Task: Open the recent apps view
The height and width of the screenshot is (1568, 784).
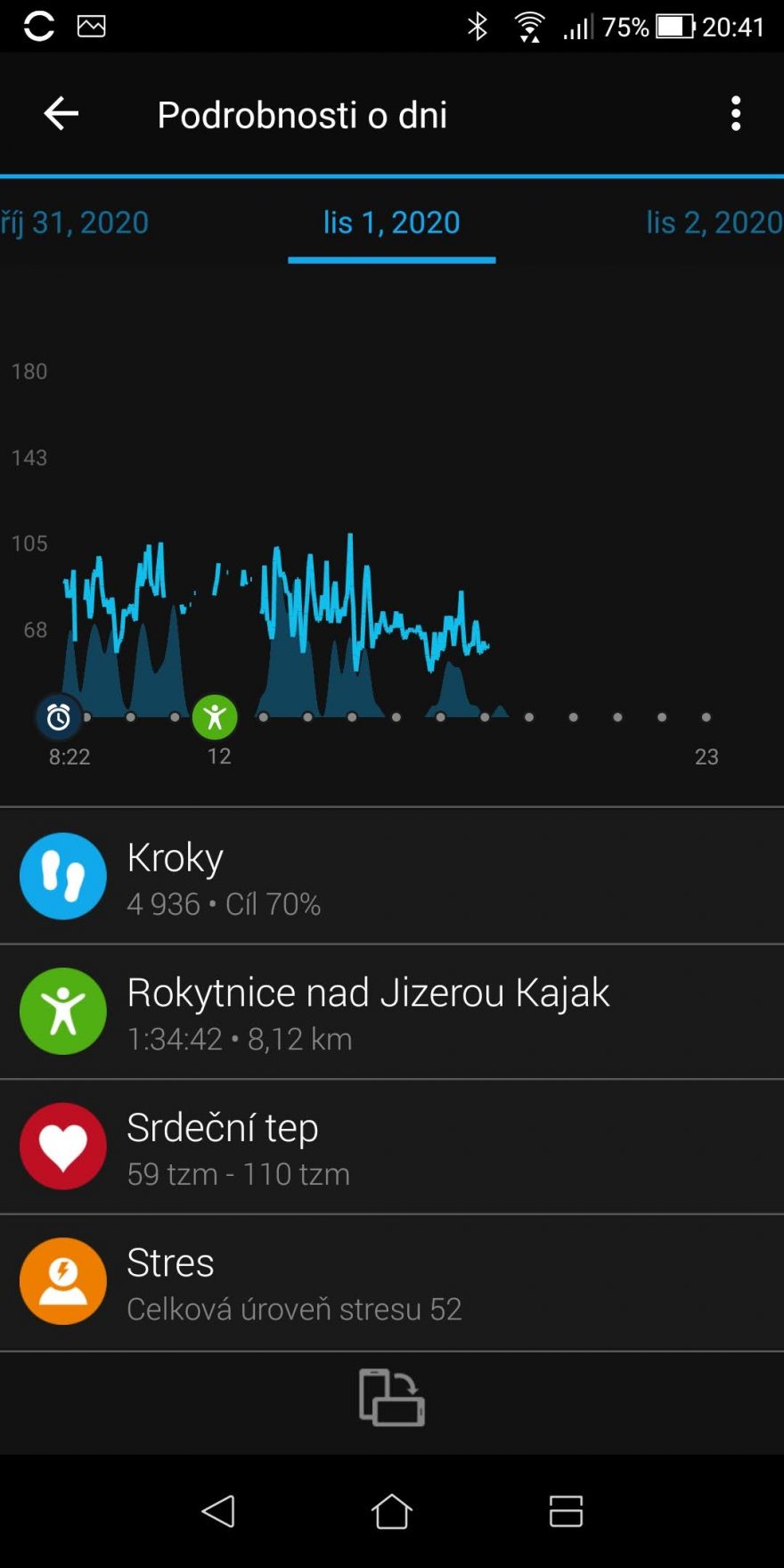Action: coord(566,1511)
